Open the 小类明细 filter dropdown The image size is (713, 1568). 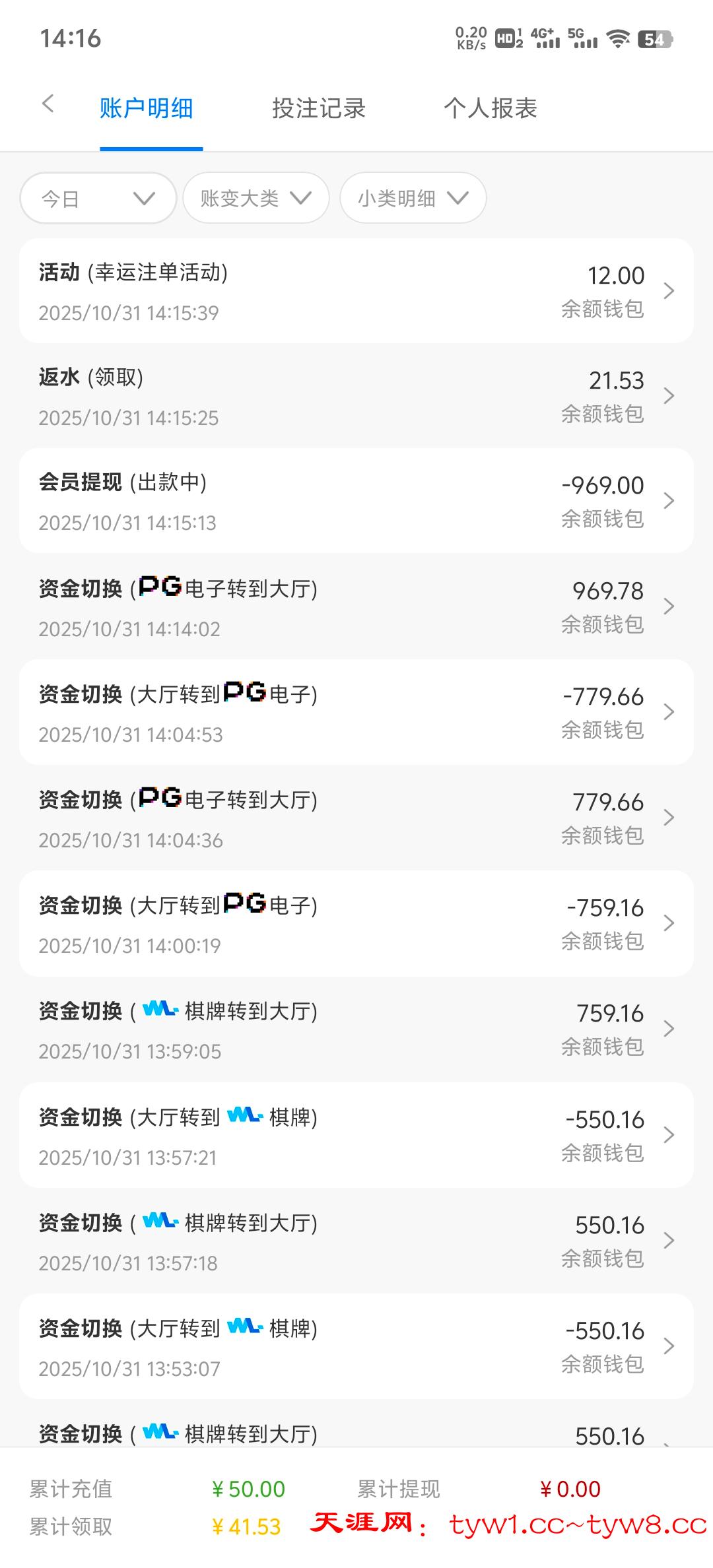click(413, 198)
